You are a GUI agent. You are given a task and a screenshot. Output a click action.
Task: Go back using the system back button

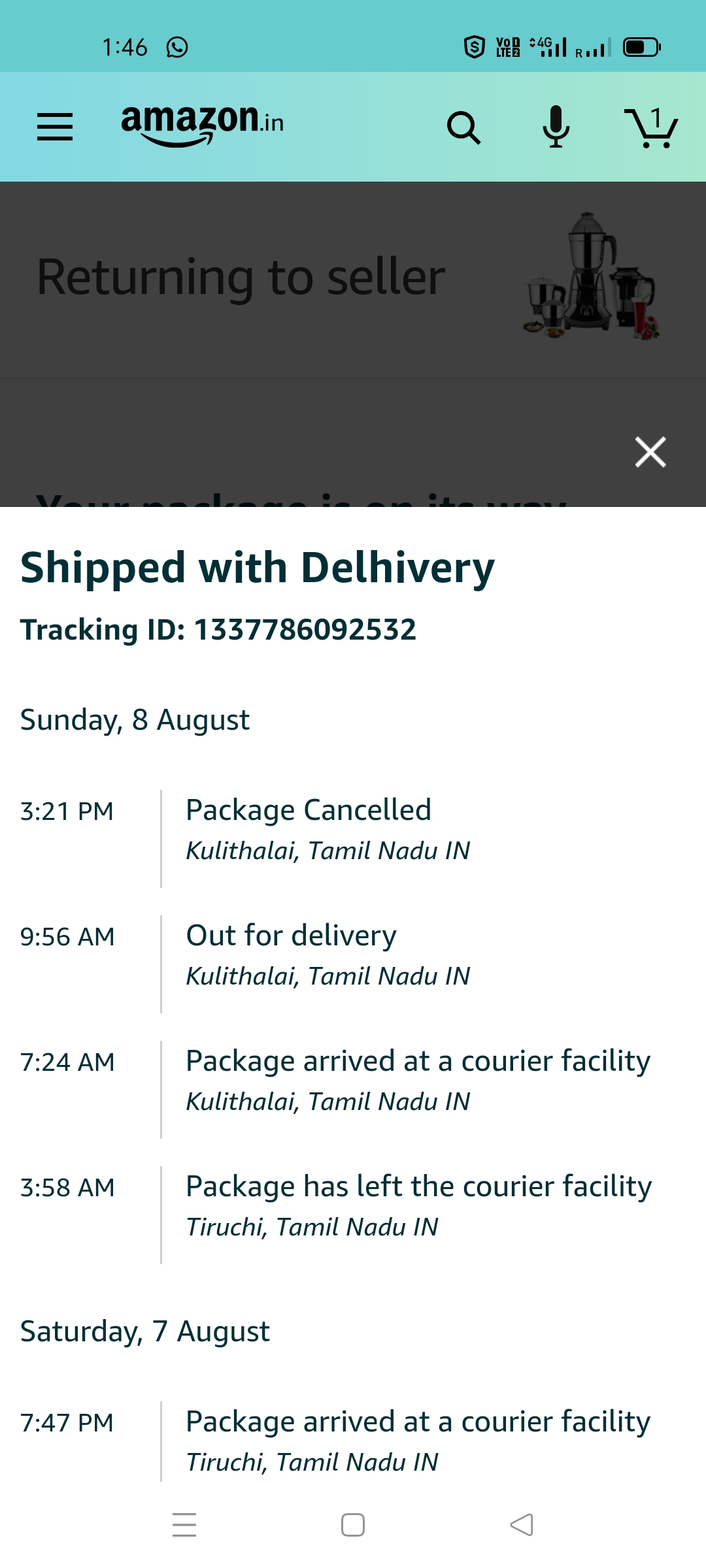522,1525
